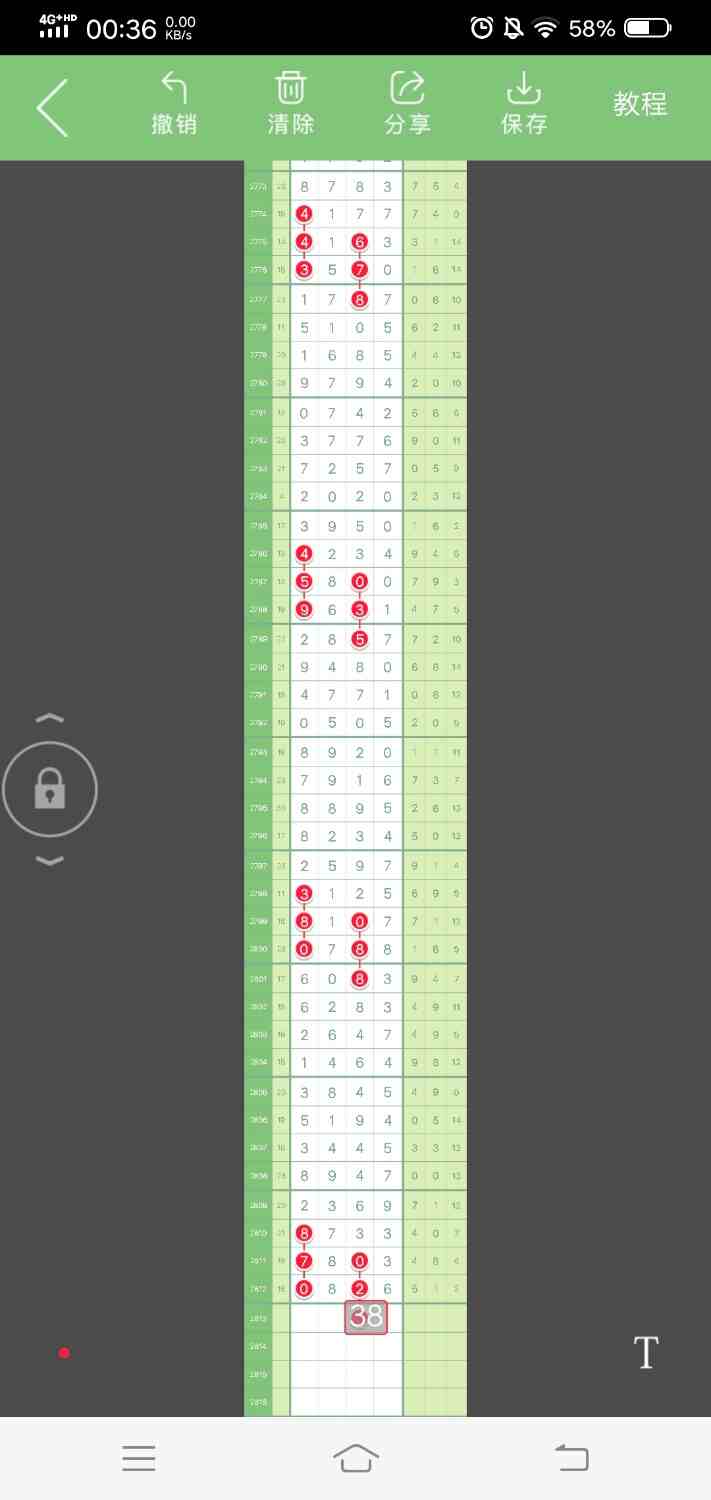Tap the red color dot

pos(64,1353)
